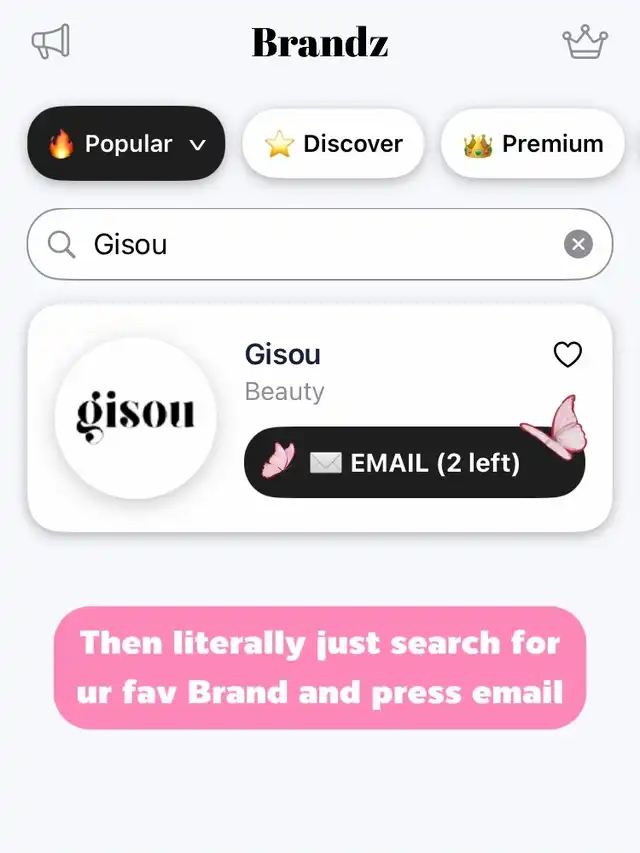
Task: Open the megaphone announcements icon
Action: coord(51,41)
